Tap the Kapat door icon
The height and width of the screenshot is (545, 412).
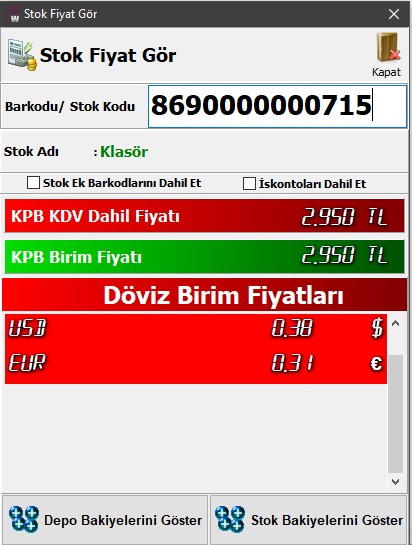(388, 49)
